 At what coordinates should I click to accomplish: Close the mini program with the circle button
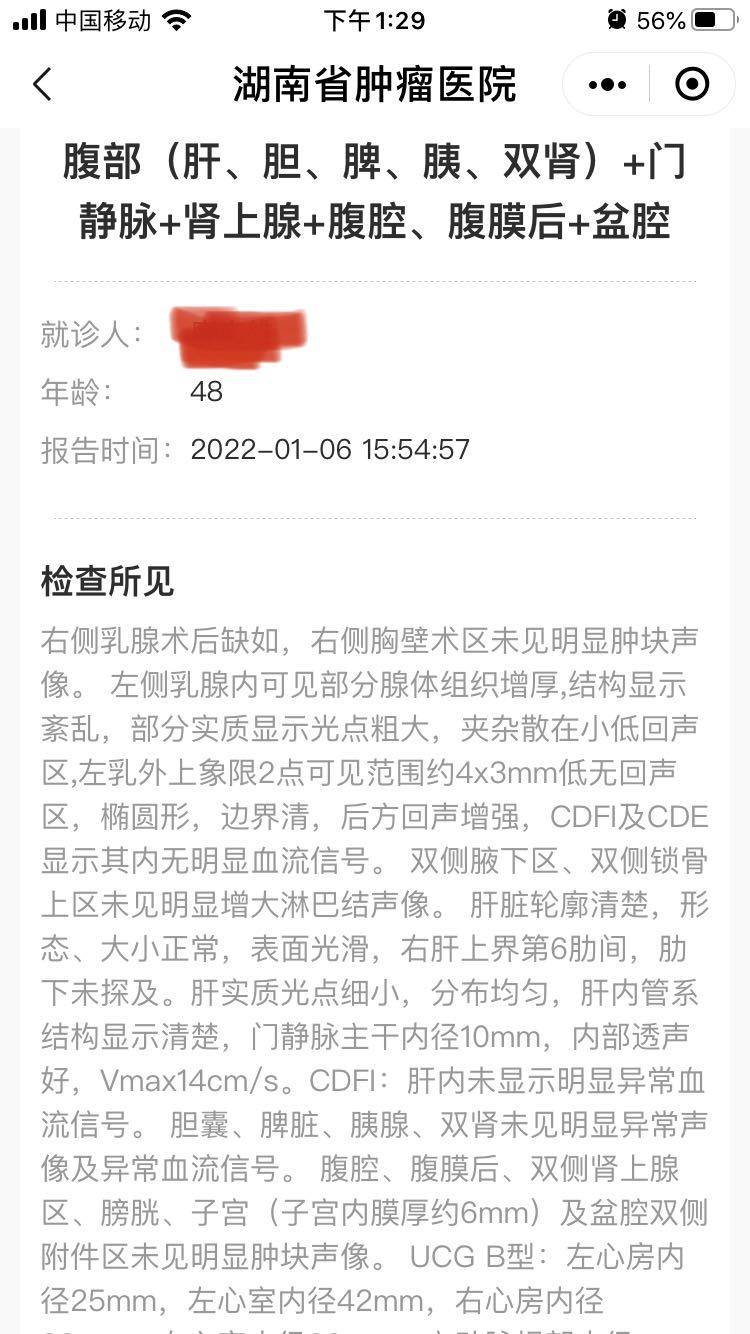click(x=692, y=85)
